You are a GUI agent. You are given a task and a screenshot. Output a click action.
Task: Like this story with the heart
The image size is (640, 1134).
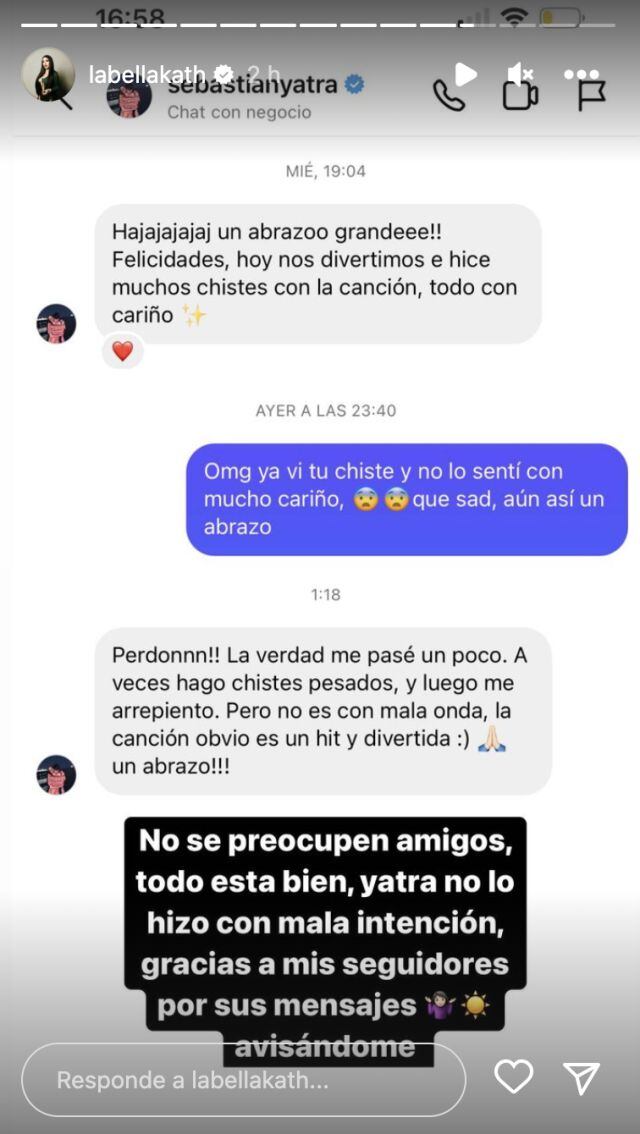coord(514,1077)
